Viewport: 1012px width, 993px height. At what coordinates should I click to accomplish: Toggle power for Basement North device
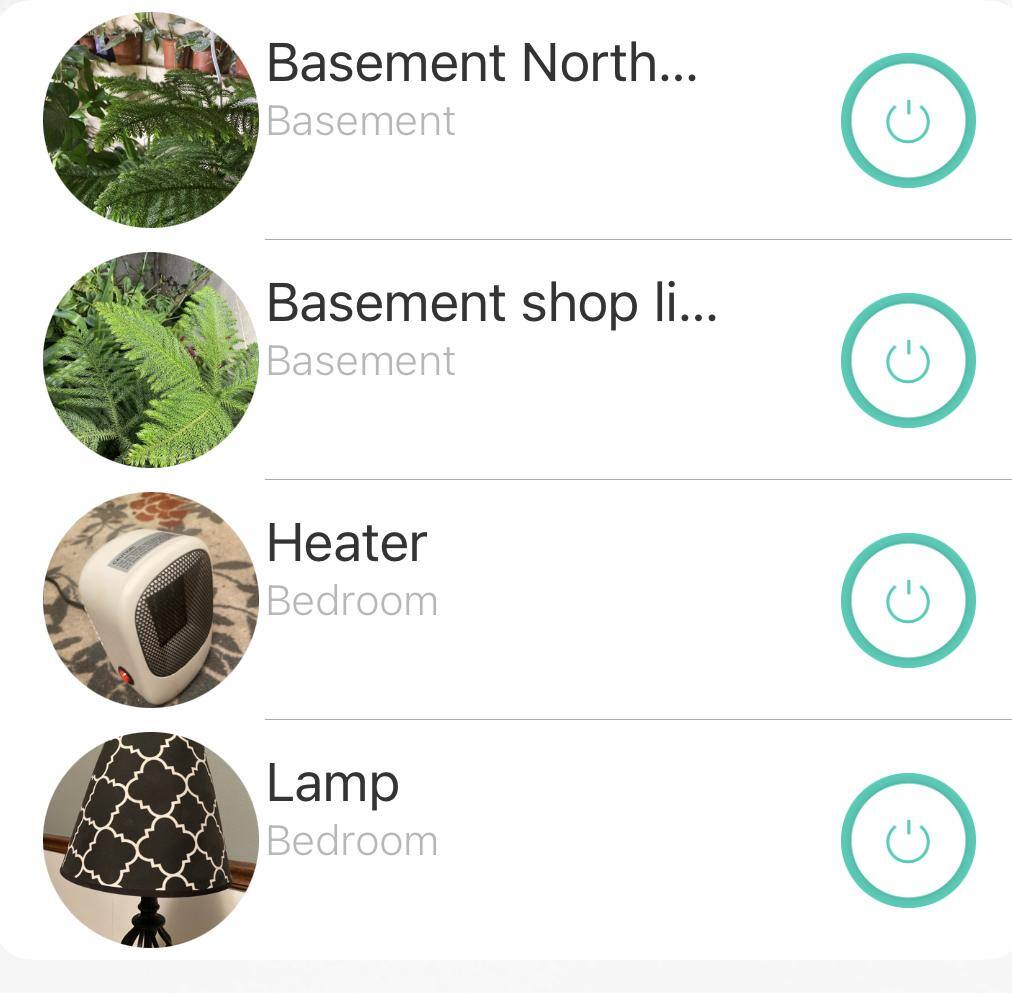(907, 121)
